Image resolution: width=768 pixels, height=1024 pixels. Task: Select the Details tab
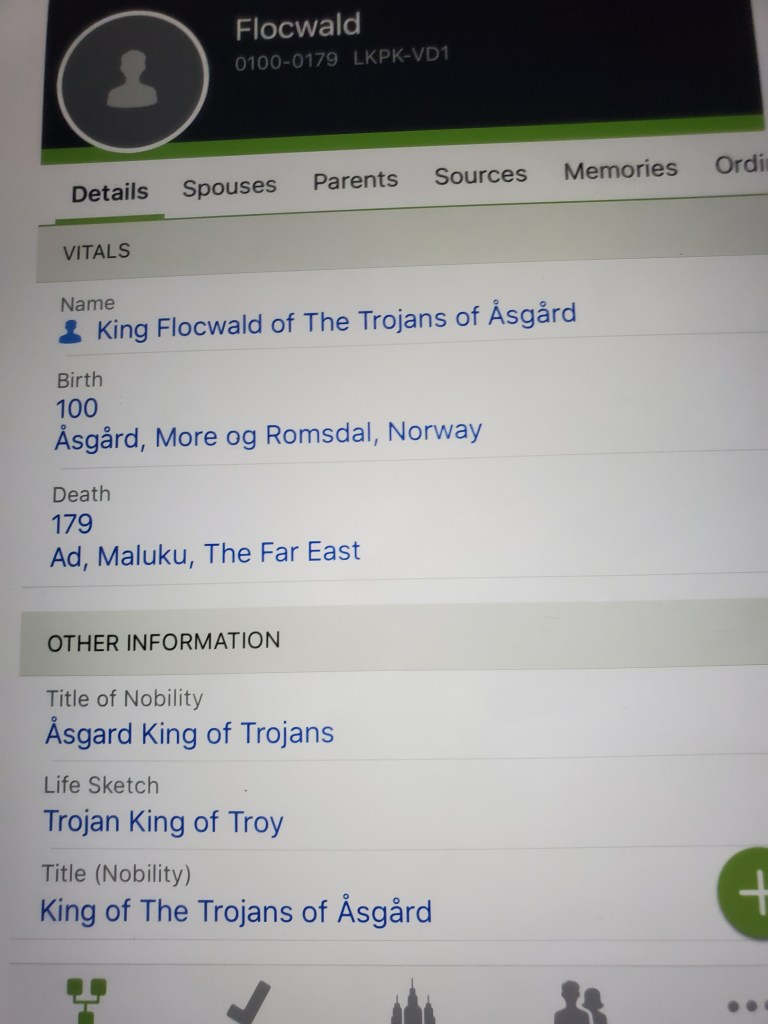109,192
